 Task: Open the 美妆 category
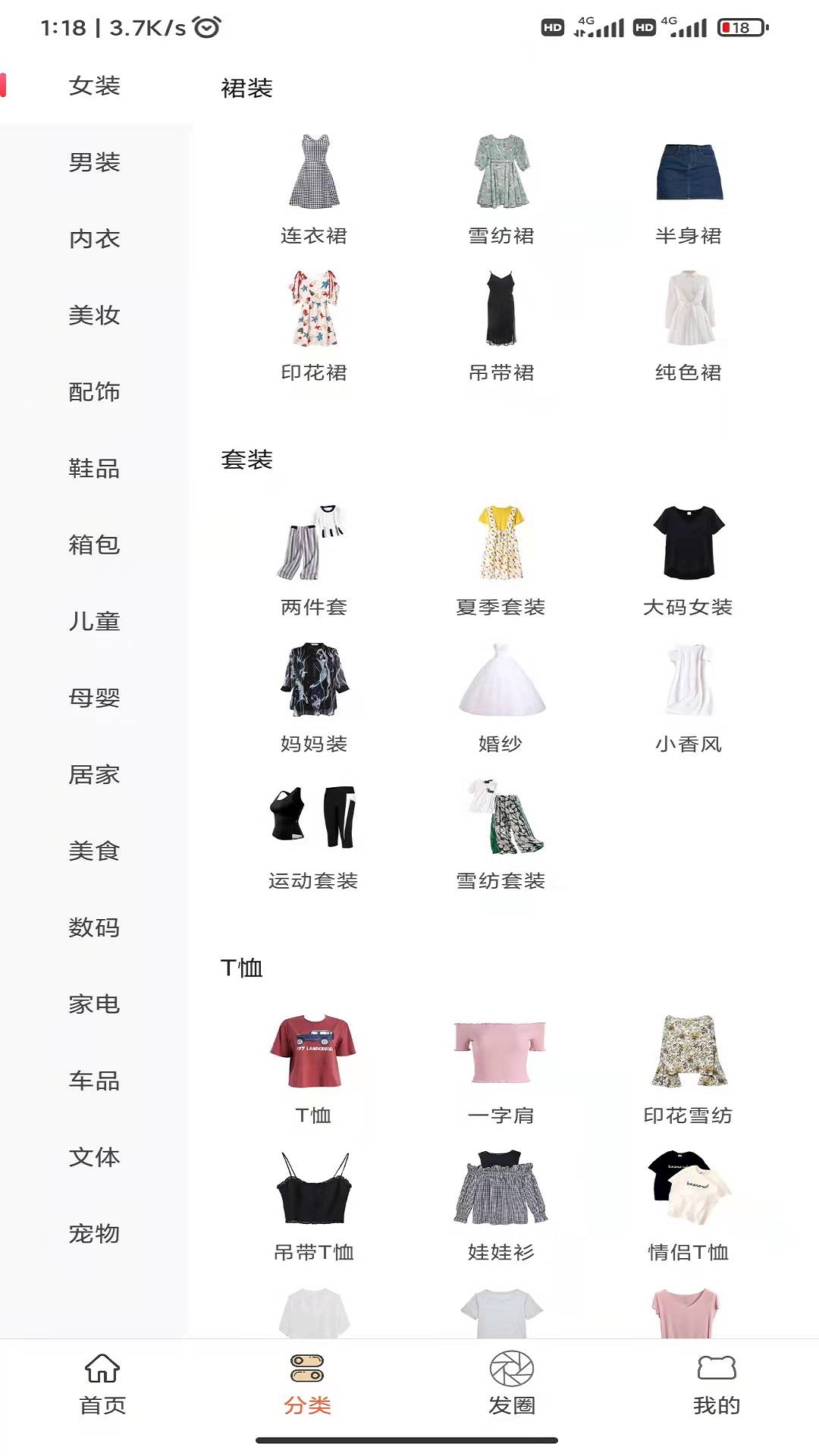pyautogui.click(x=95, y=315)
